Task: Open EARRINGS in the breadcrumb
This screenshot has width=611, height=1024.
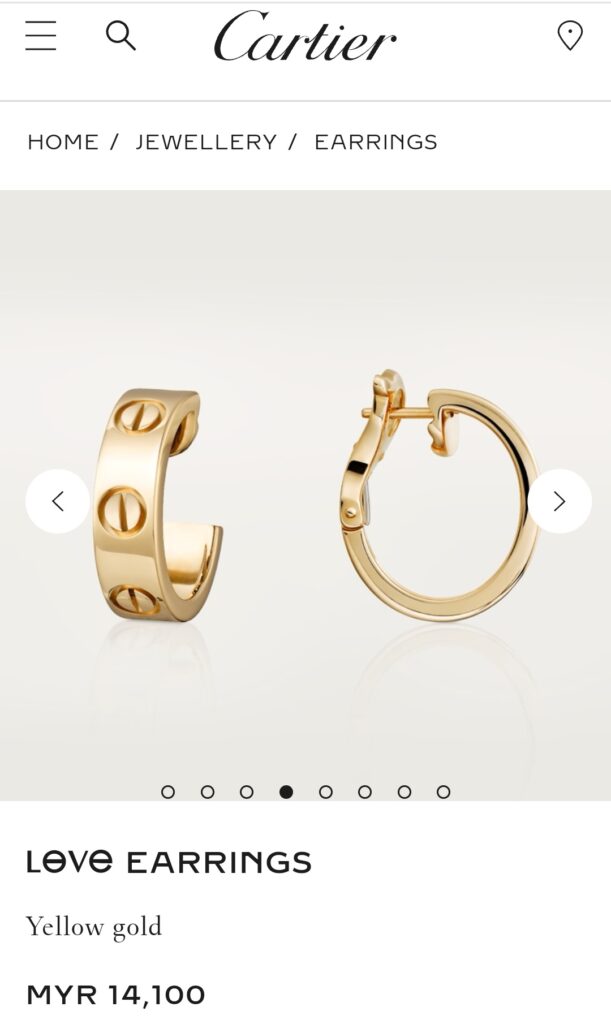Action: point(376,142)
